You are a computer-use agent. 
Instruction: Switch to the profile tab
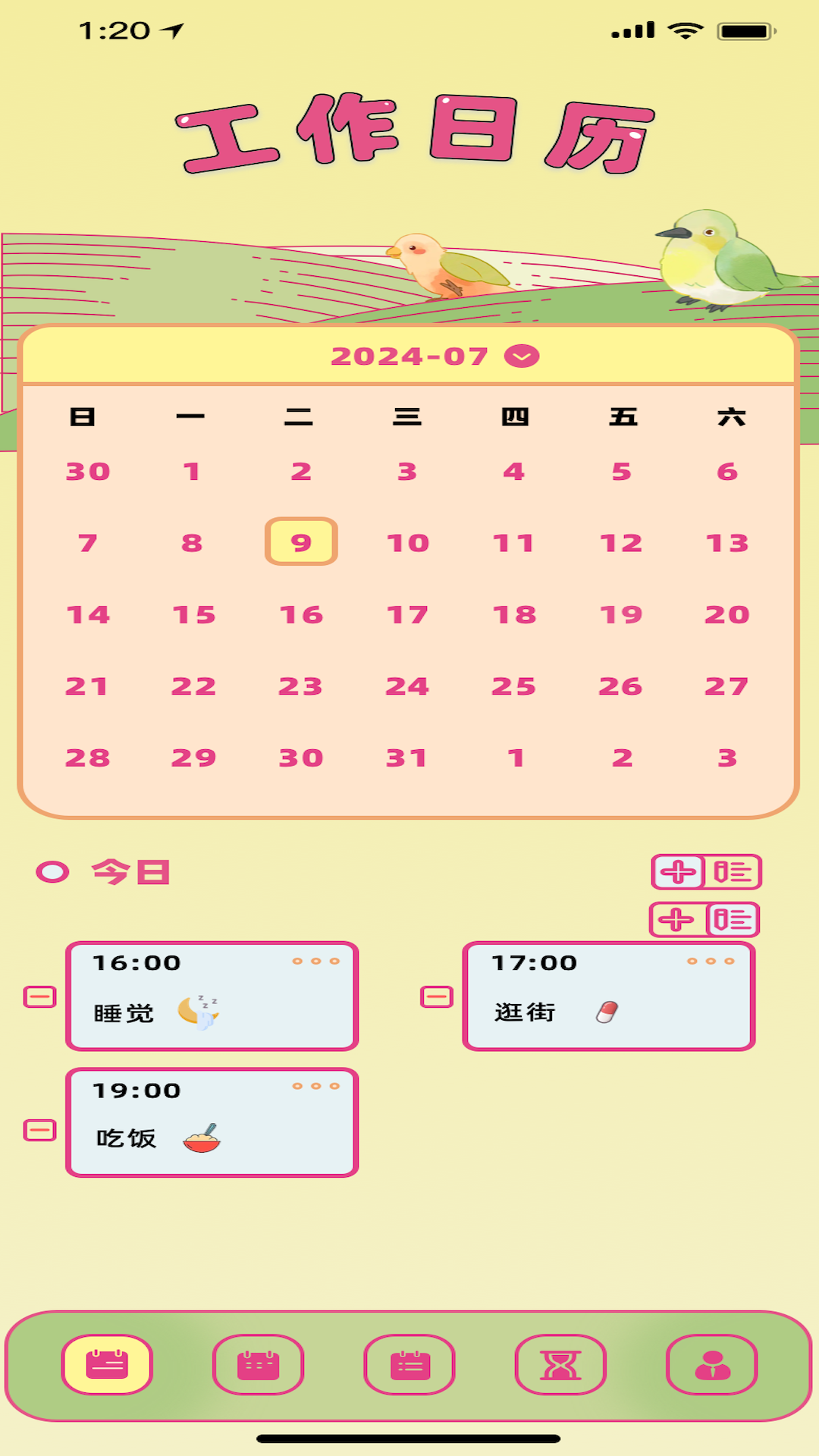click(x=712, y=1365)
